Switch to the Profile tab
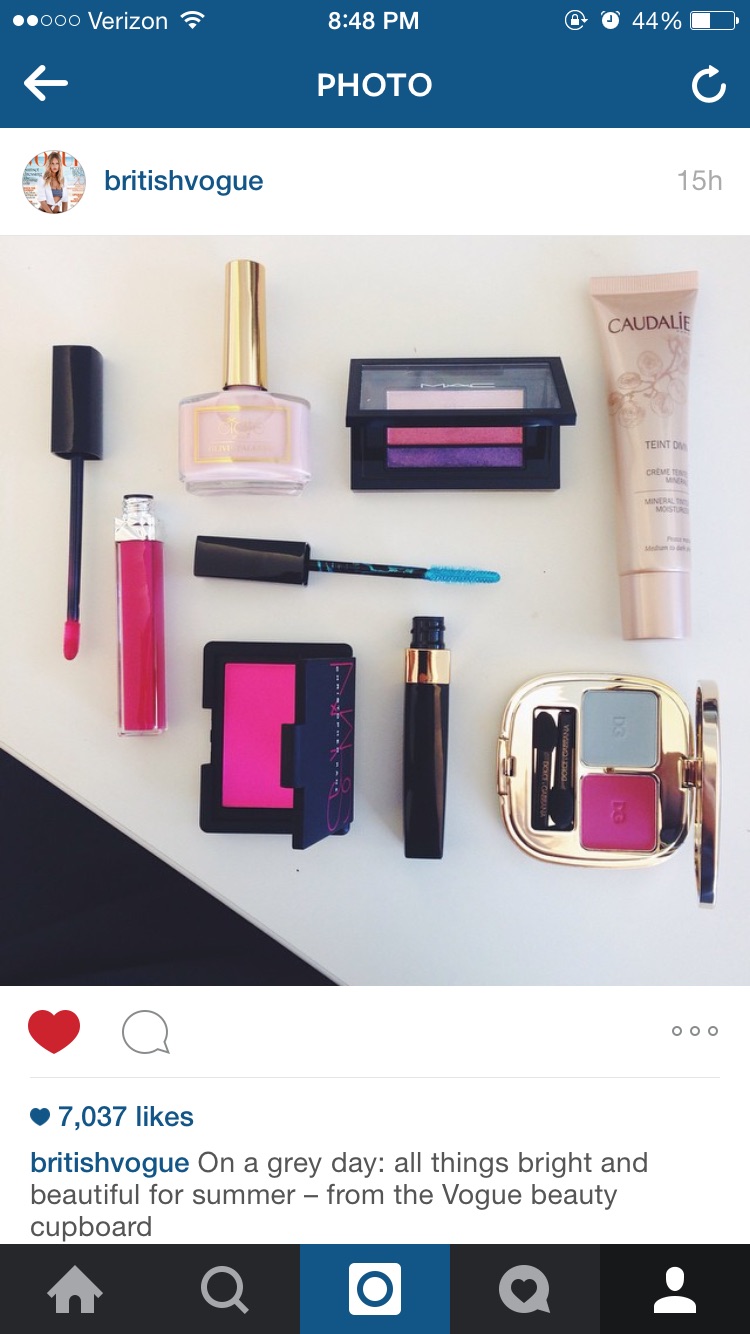The width and height of the screenshot is (750, 1334). pos(675,1289)
